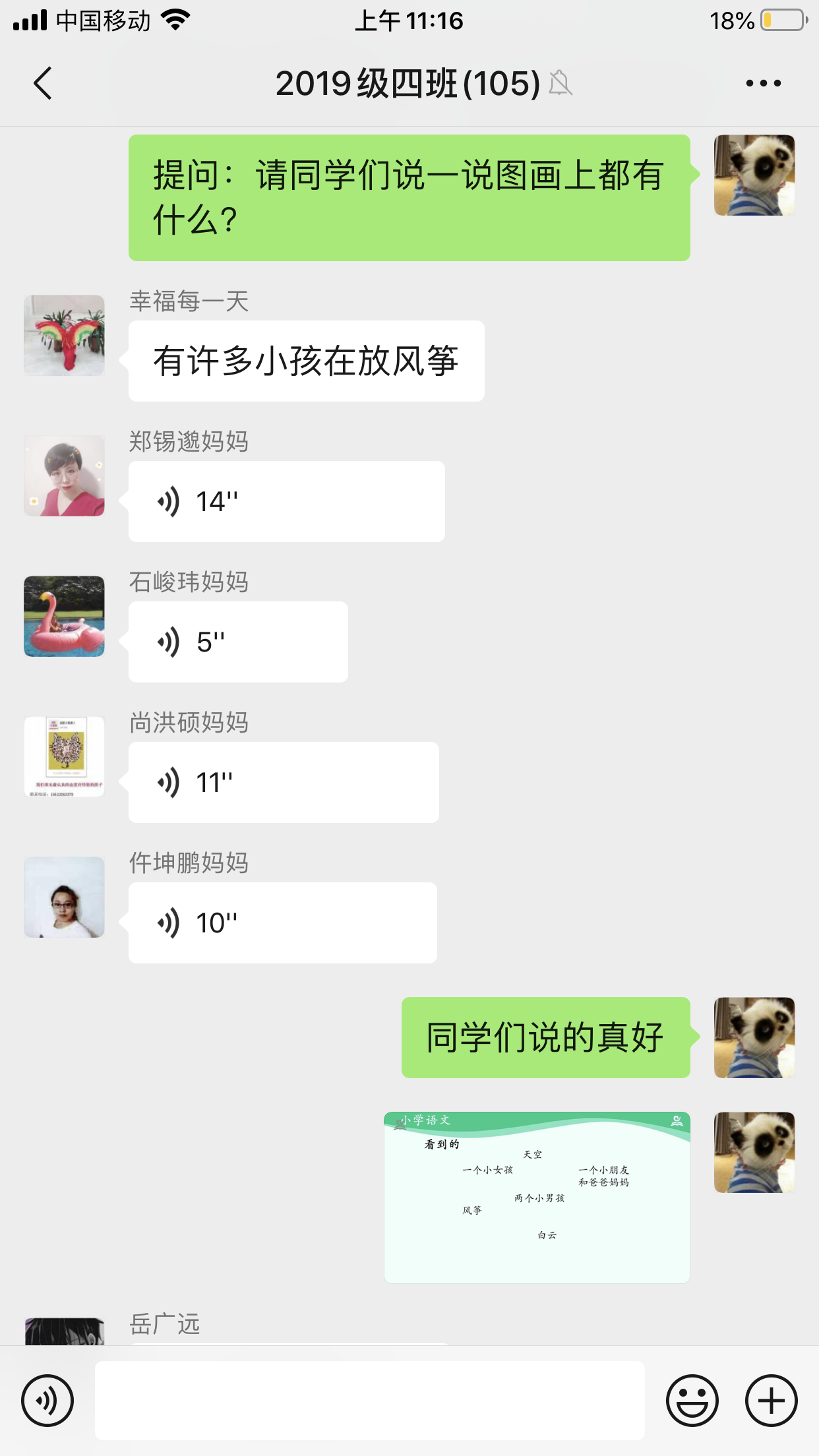The height and width of the screenshot is (1456, 819).
Task: Tap the message text input field
Action: point(369,1401)
